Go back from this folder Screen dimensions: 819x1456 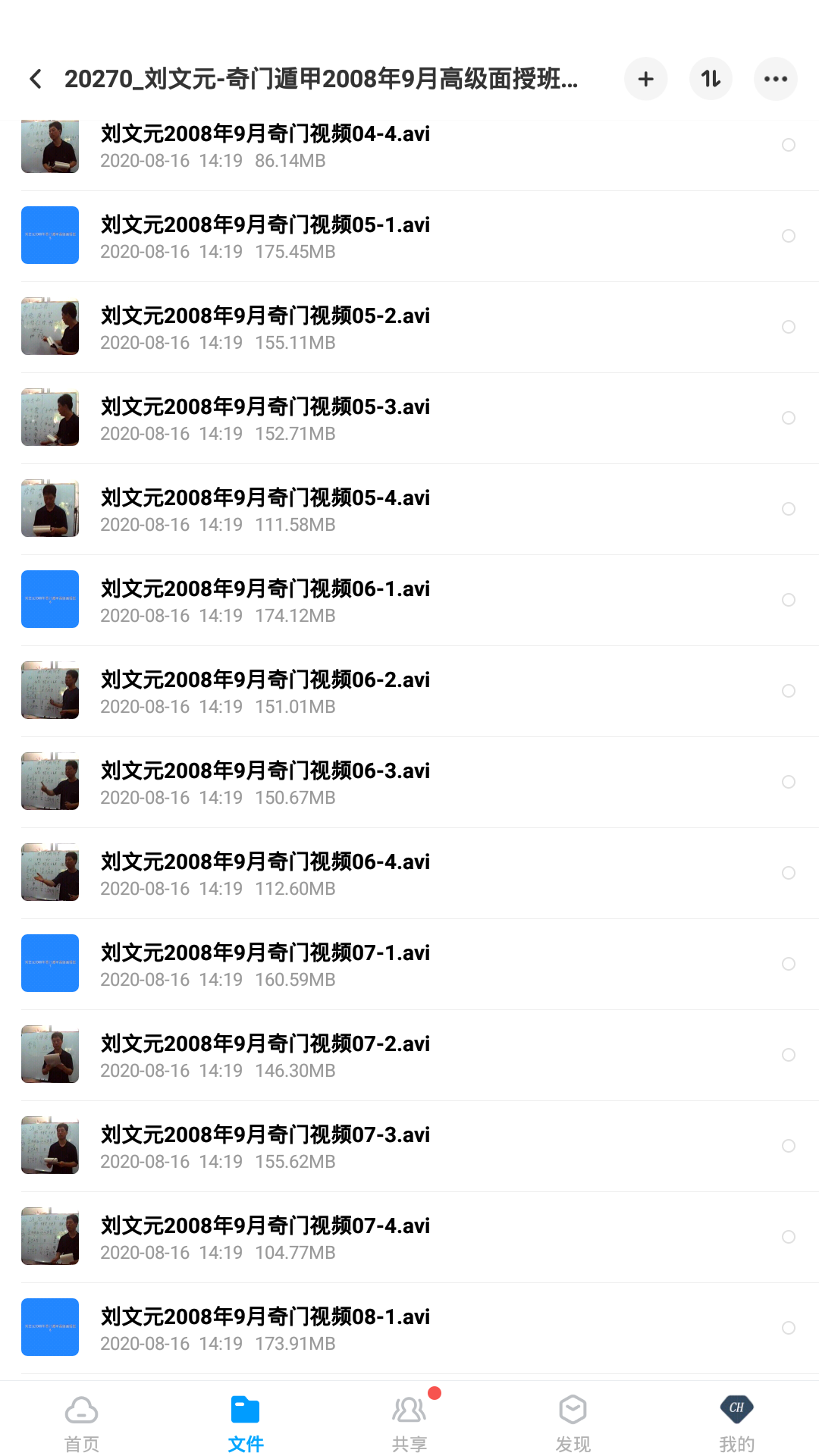[x=36, y=79]
